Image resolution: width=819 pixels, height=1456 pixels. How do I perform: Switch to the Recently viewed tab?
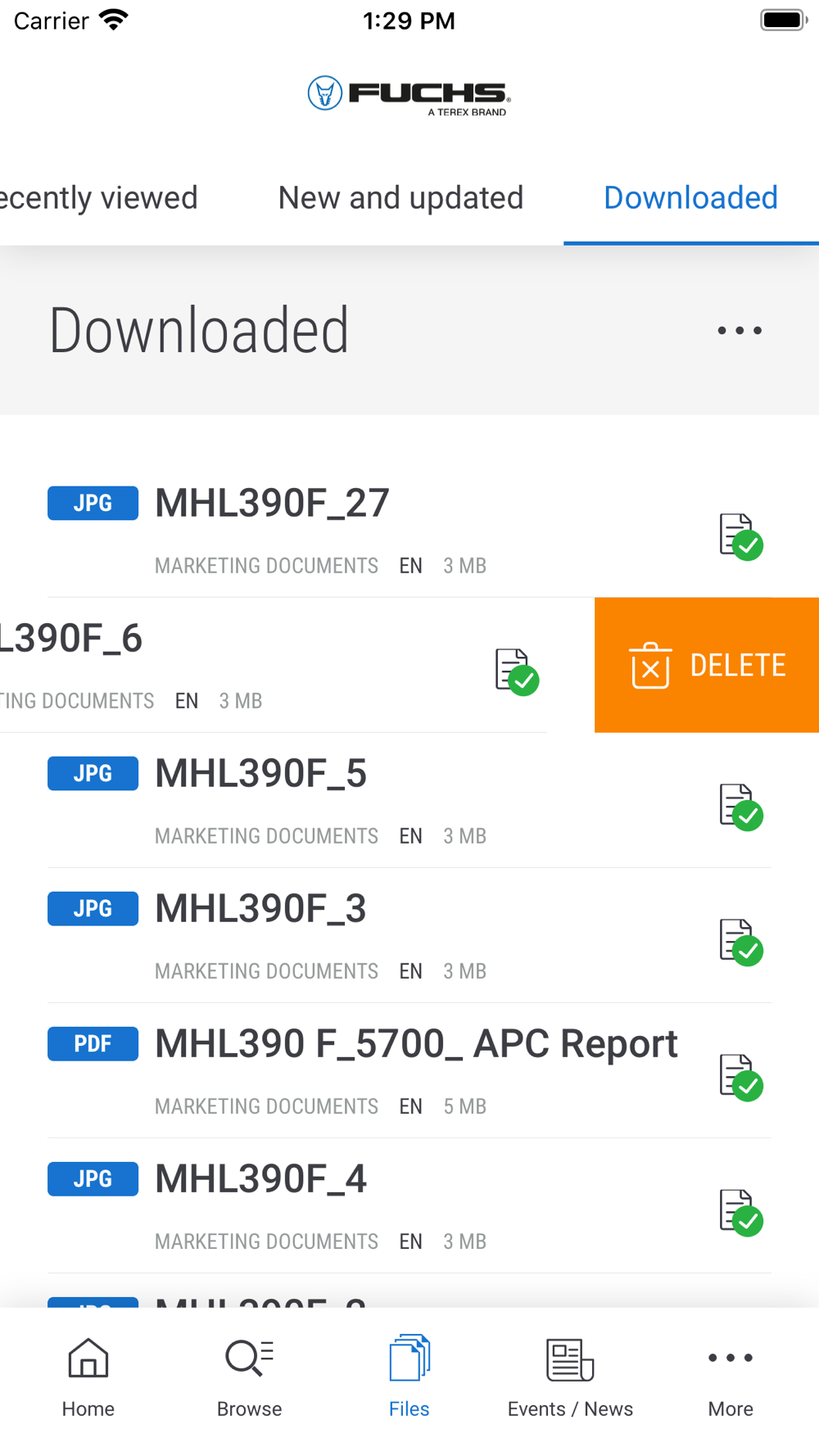tap(98, 198)
